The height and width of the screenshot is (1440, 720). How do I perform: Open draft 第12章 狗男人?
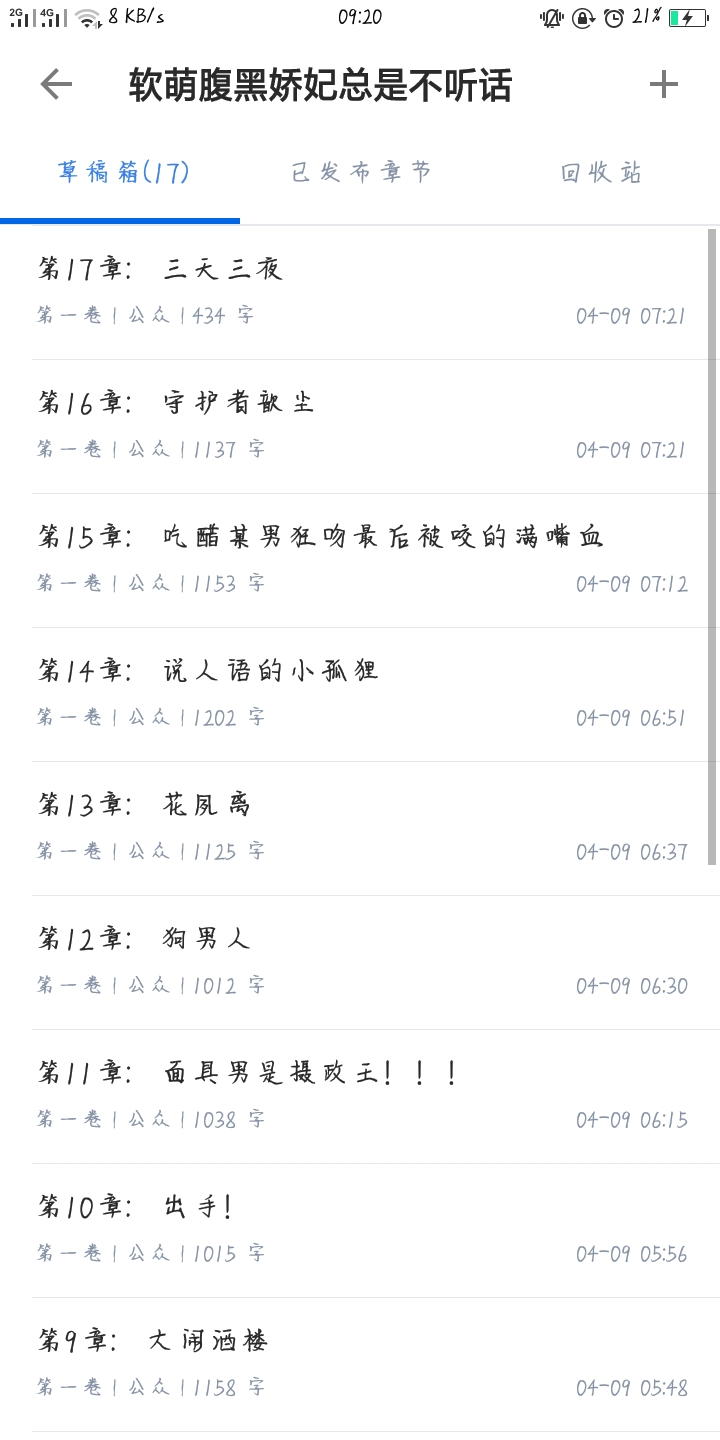[360, 962]
